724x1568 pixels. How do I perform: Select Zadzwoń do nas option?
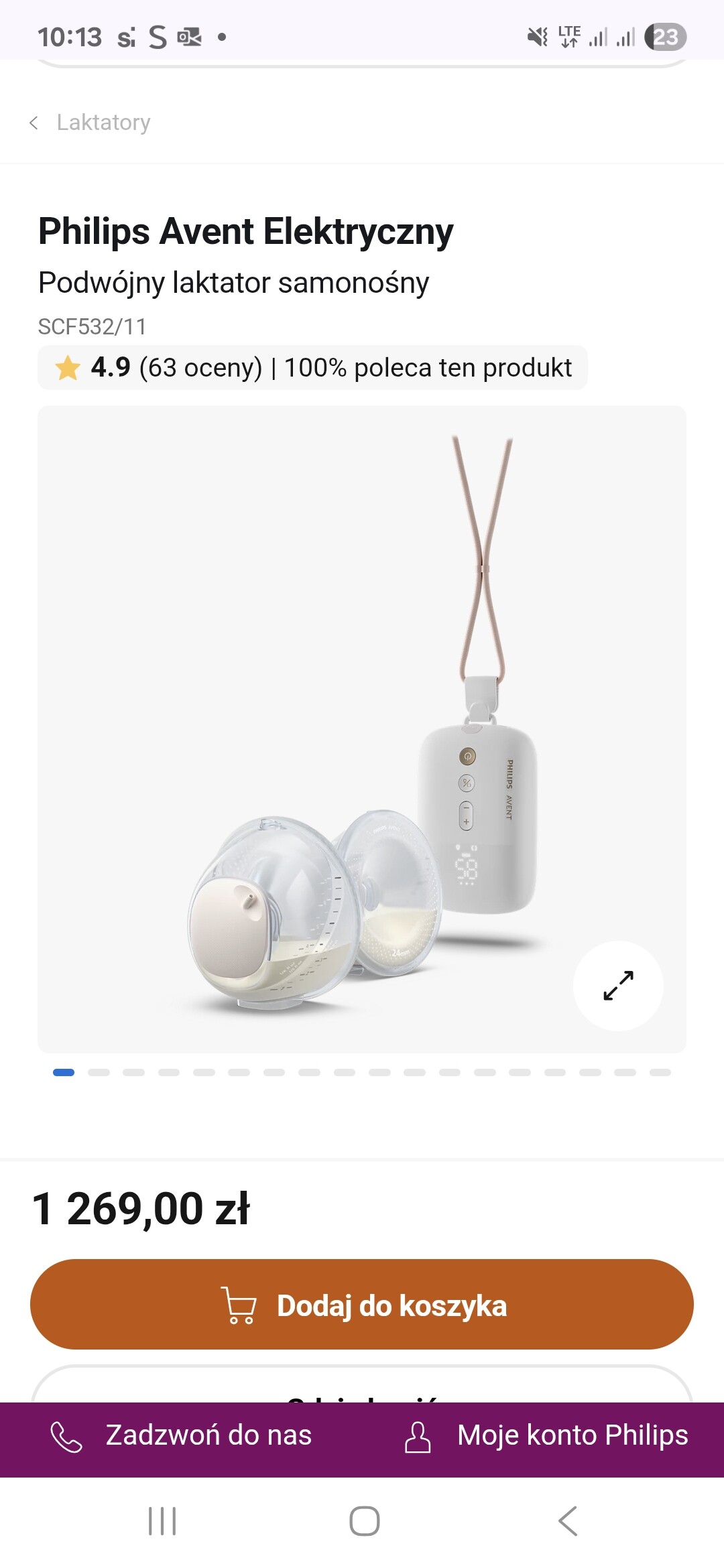[181, 1435]
